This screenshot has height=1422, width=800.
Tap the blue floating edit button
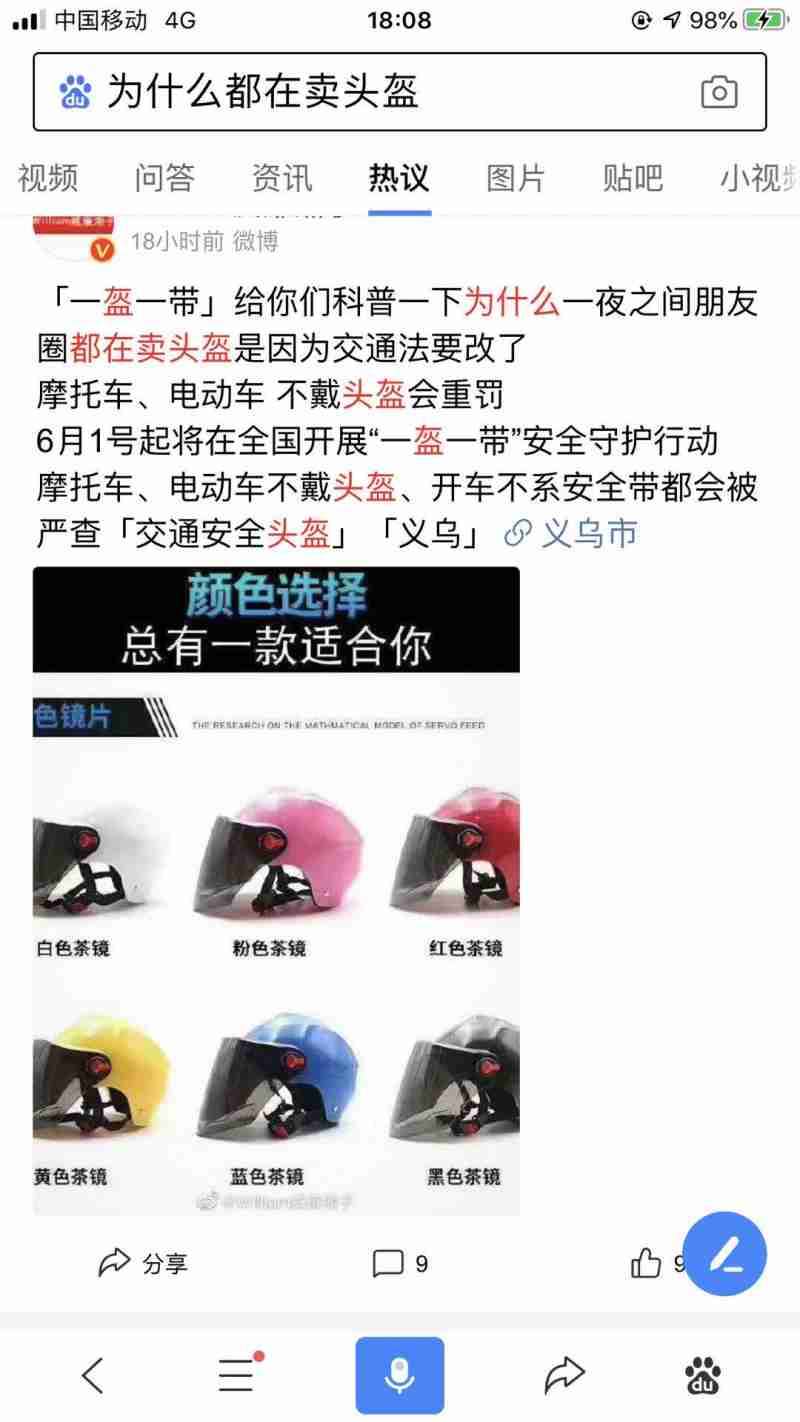(730, 1253)
